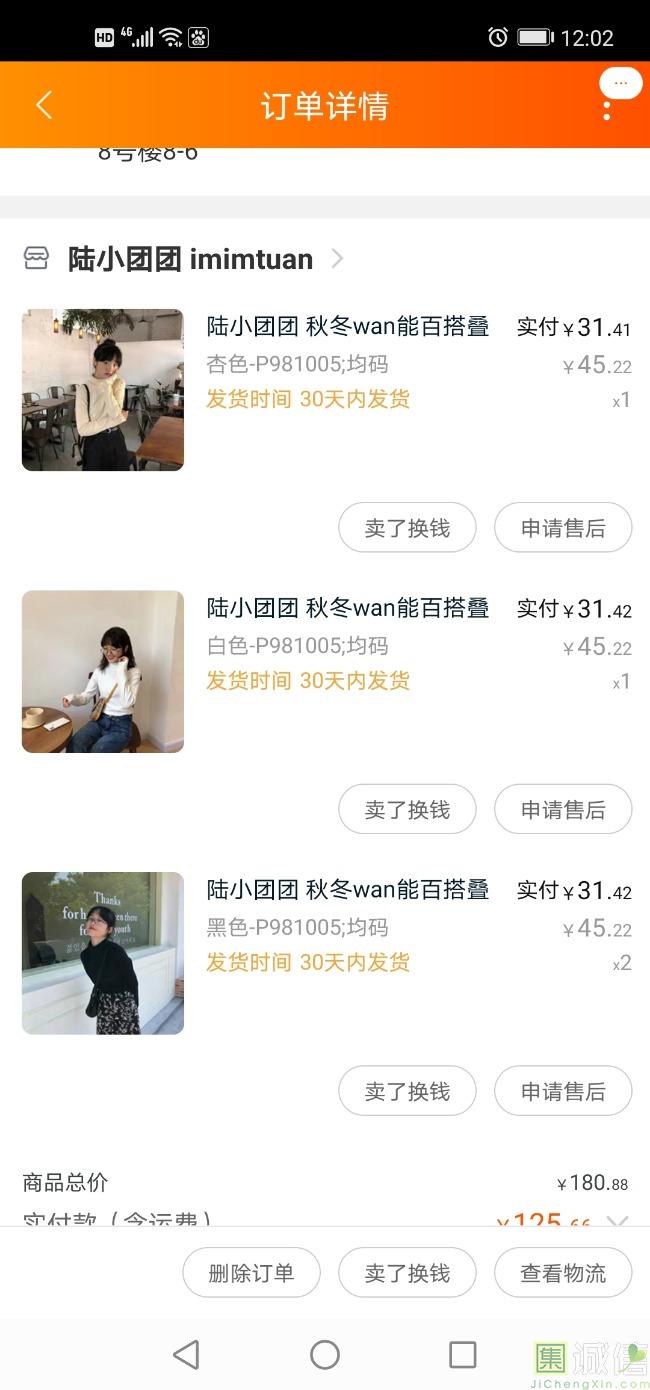
Task: Tap the 删除订单 button
Action: pyautogui.click(x=251, y=1273)
